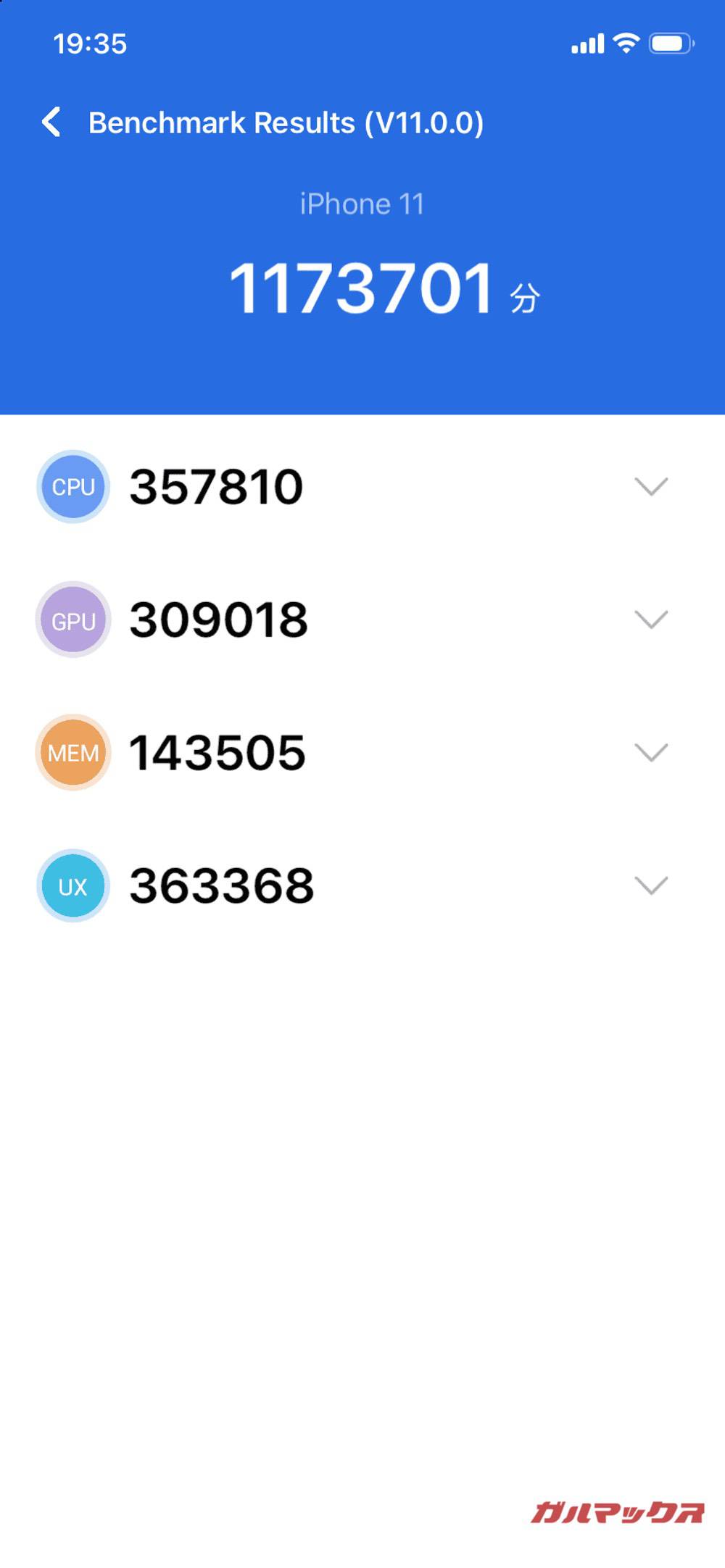Open the Benchmark Results header menu

288,122
